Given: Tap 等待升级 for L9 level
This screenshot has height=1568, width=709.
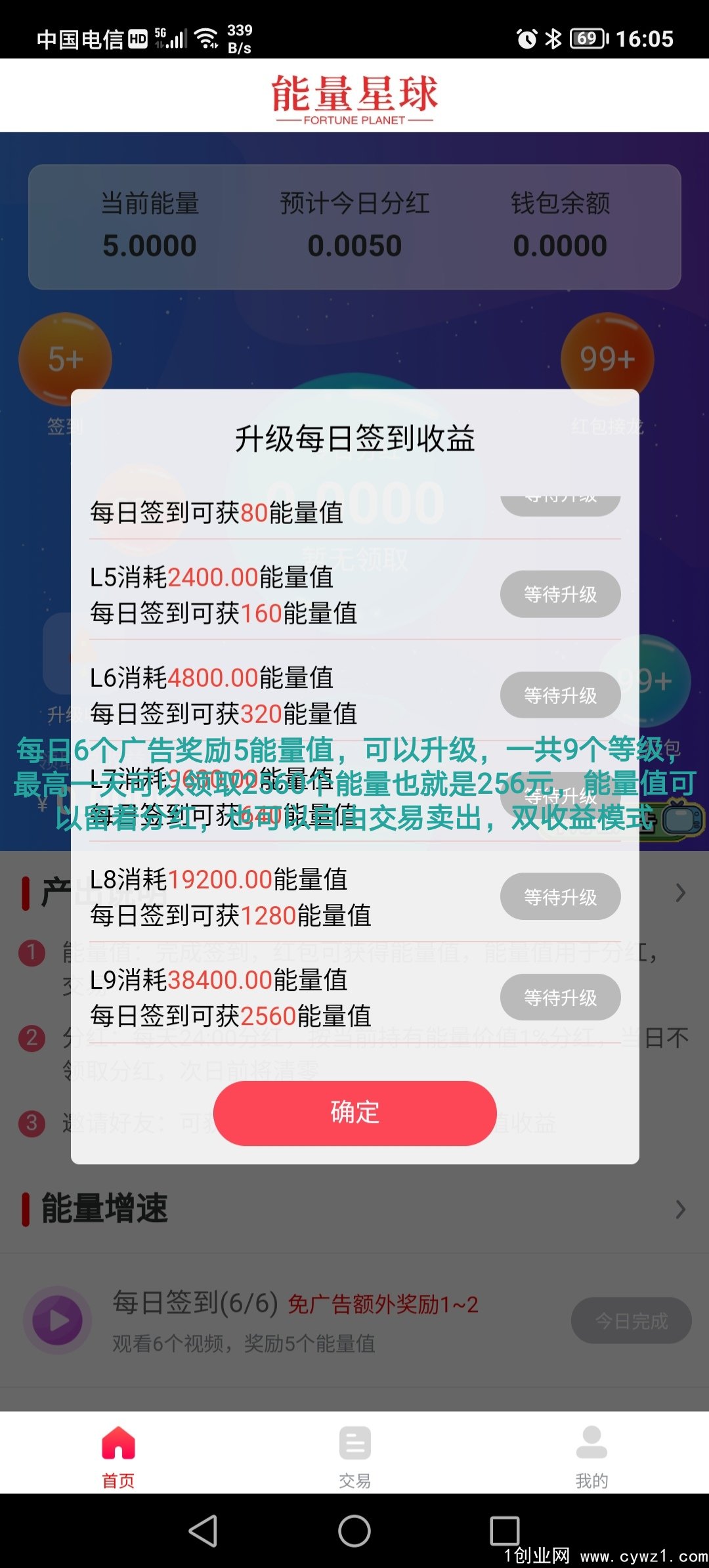Looking at the screenshot, I should click(560, 997).
